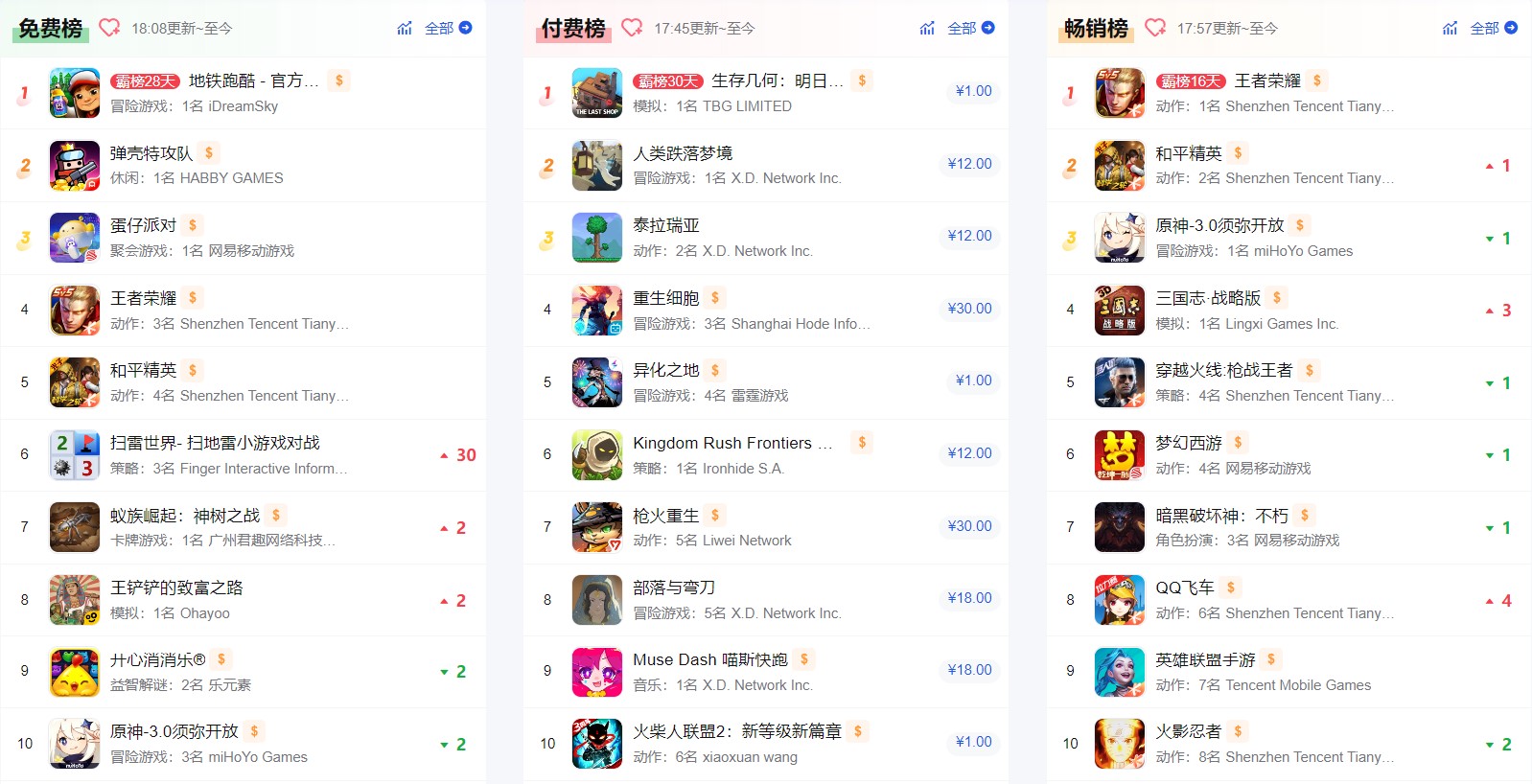Open 弹壳特攻队 app details

click(151, 153)
